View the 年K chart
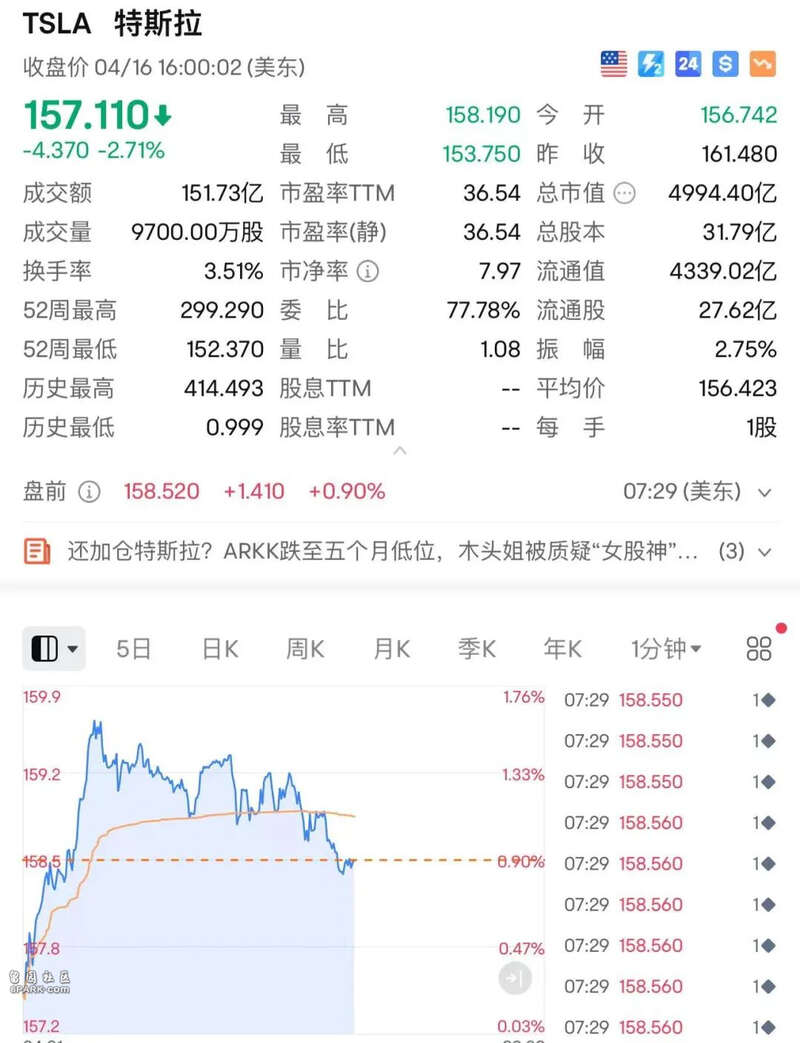Viewport: 800px width, 1043px height. point(562,649)
